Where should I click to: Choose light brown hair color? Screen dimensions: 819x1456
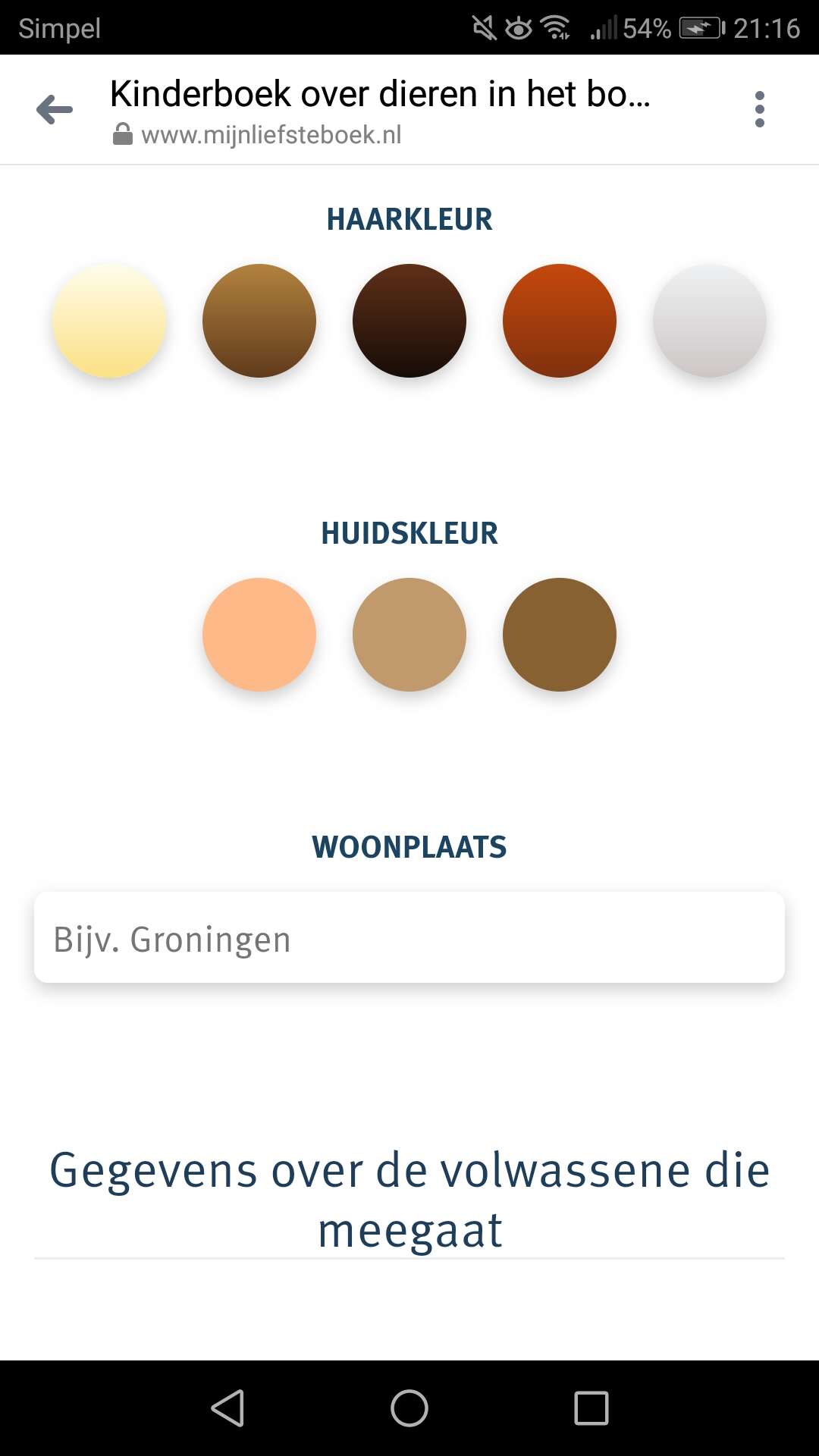[259, 321]
